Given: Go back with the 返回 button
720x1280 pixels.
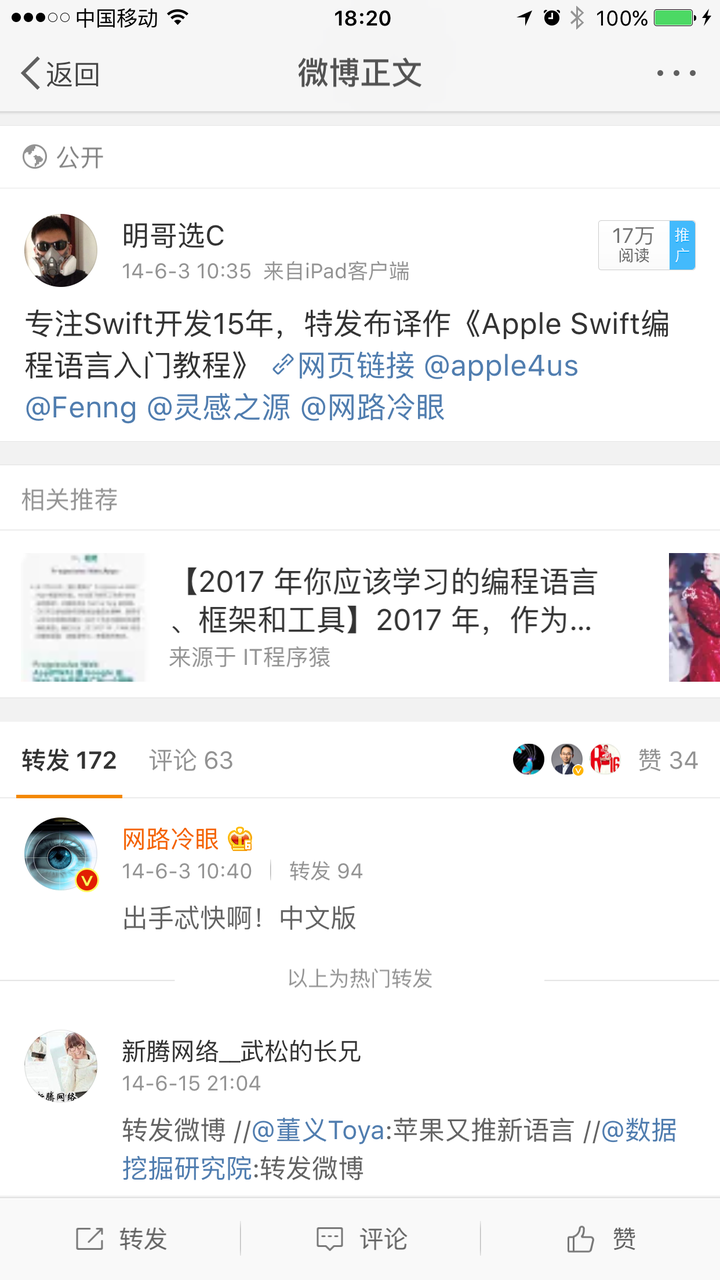Looking at the screenshot, I should (x=60, y=73).
